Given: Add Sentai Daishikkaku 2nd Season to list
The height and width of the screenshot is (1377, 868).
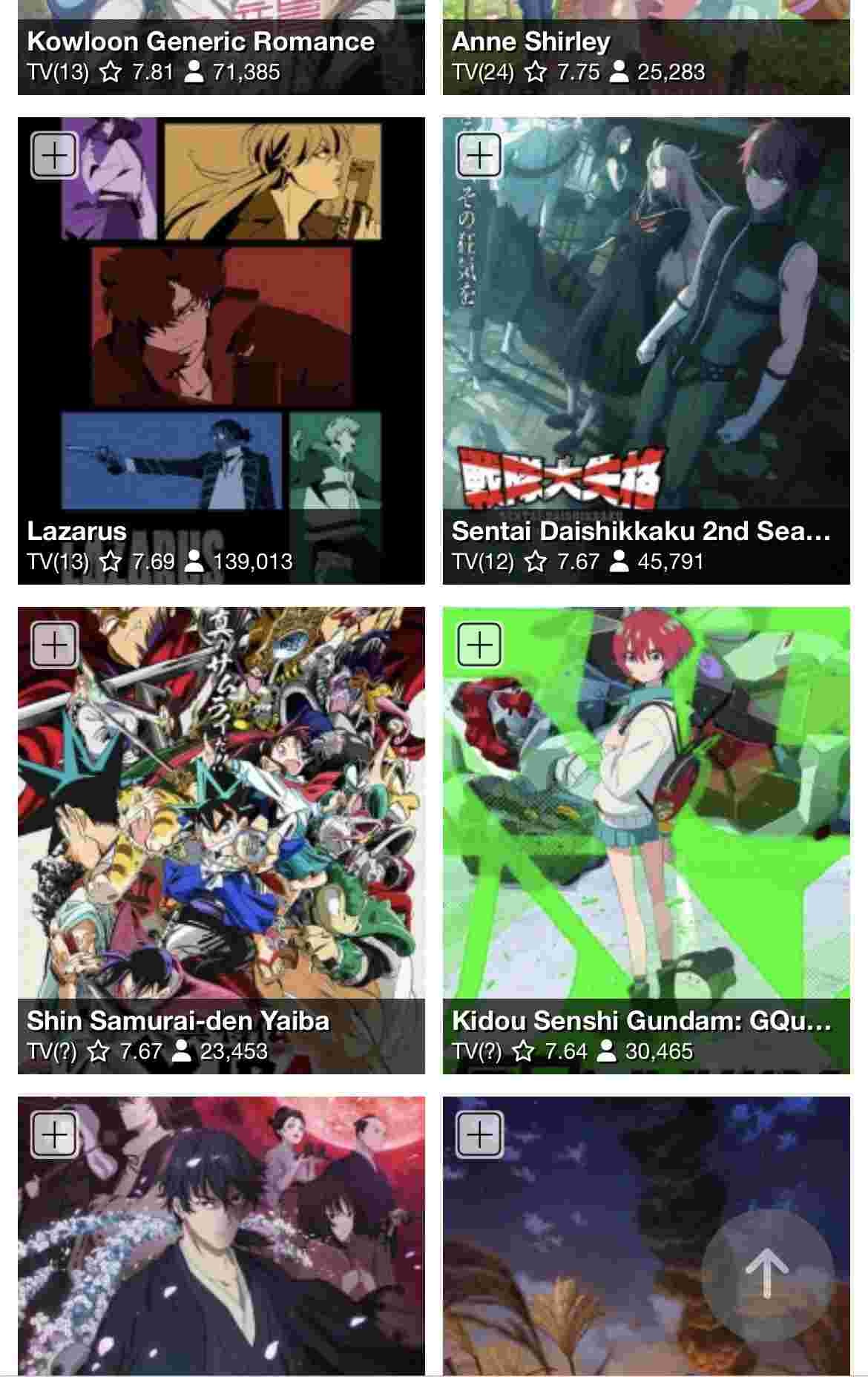Looking at the screenshot, I should pos(479,156).
